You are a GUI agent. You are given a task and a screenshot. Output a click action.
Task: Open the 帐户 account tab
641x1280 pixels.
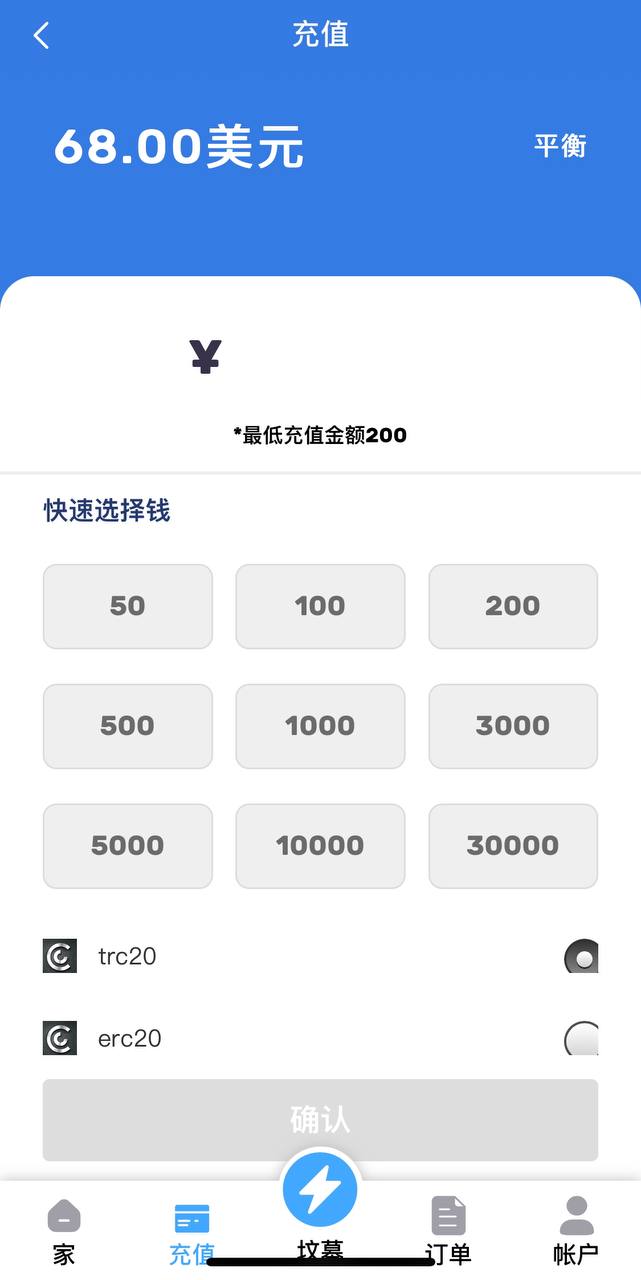(576, 1232)
